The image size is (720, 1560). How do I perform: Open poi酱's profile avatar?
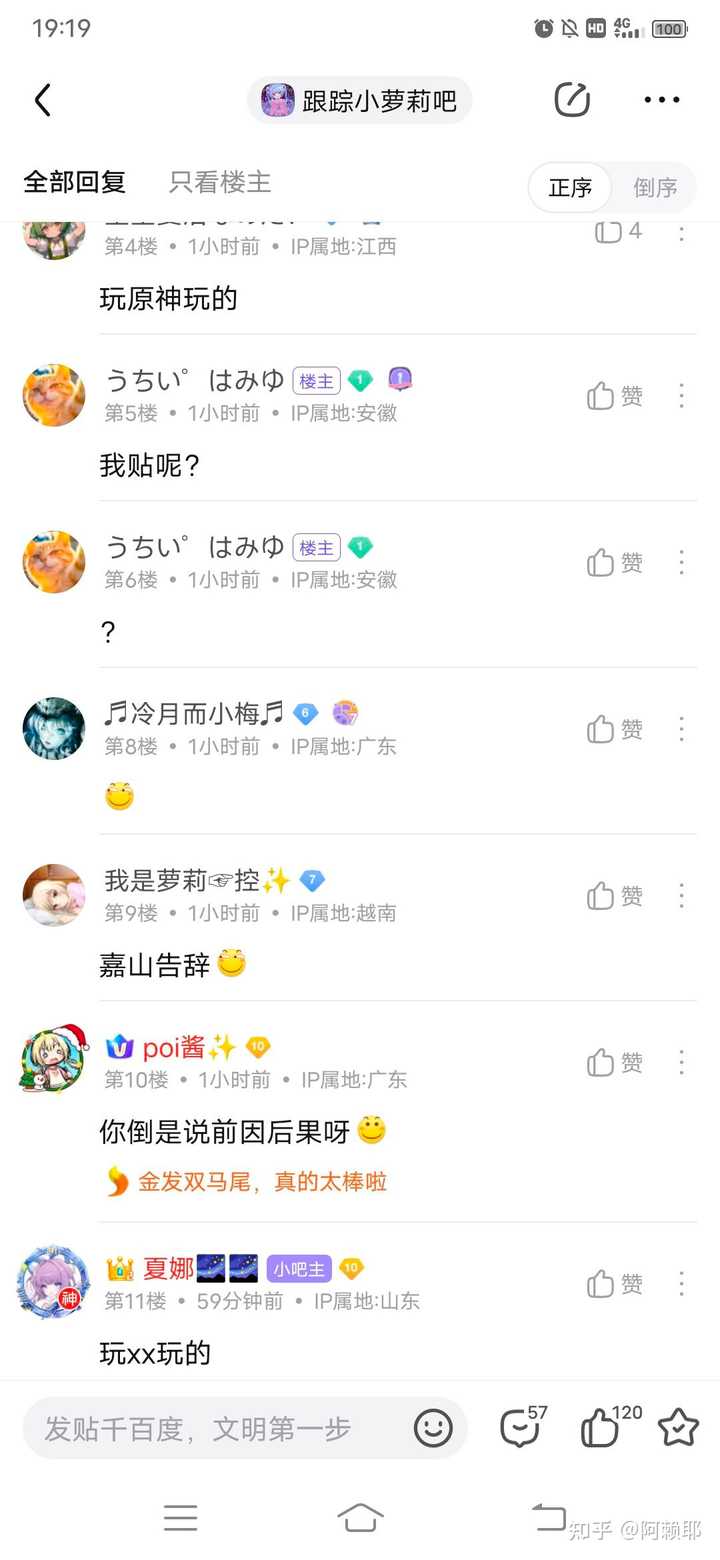(x=54, y=1060)
